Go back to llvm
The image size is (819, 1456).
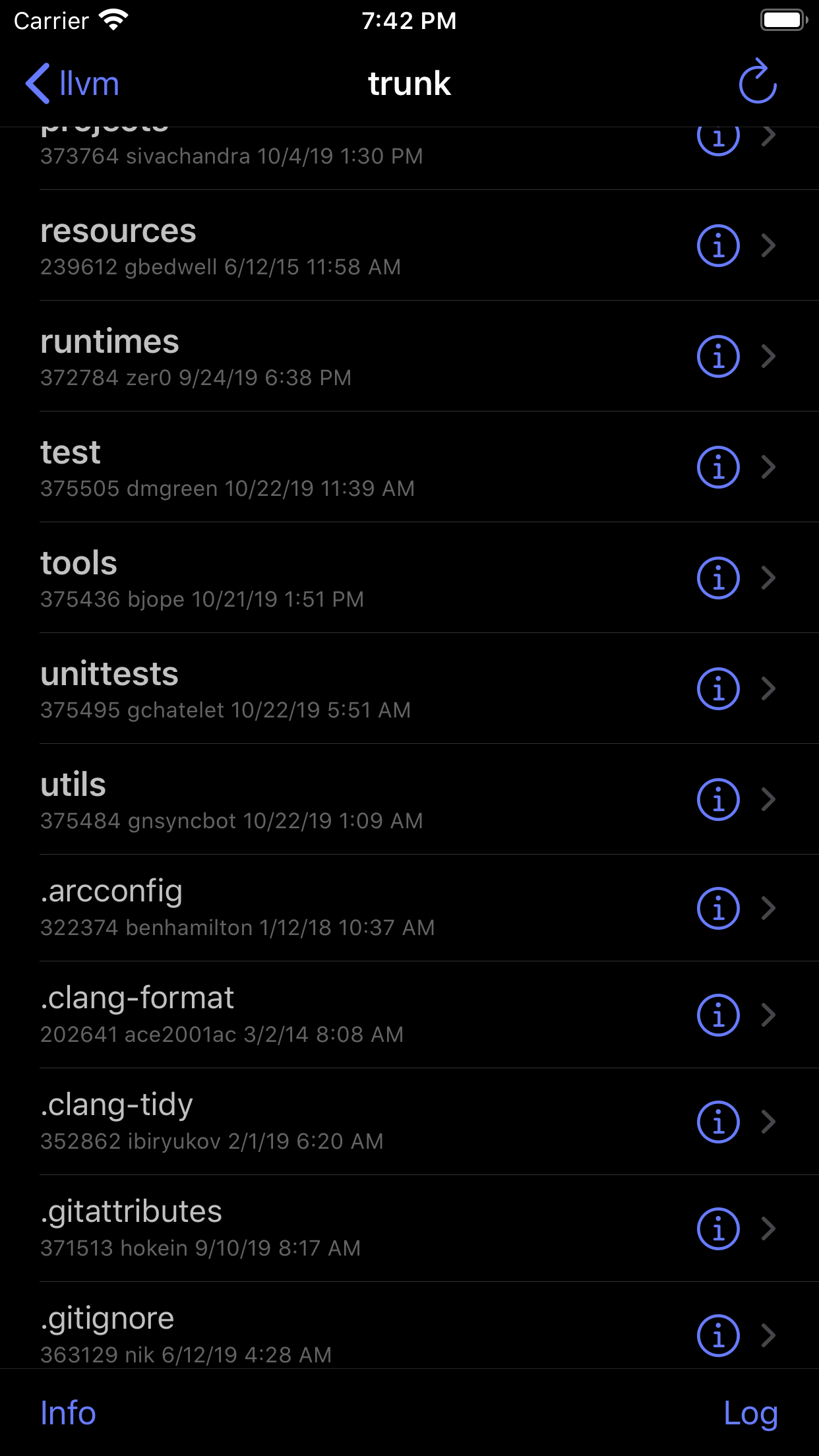tap(73, 84)
